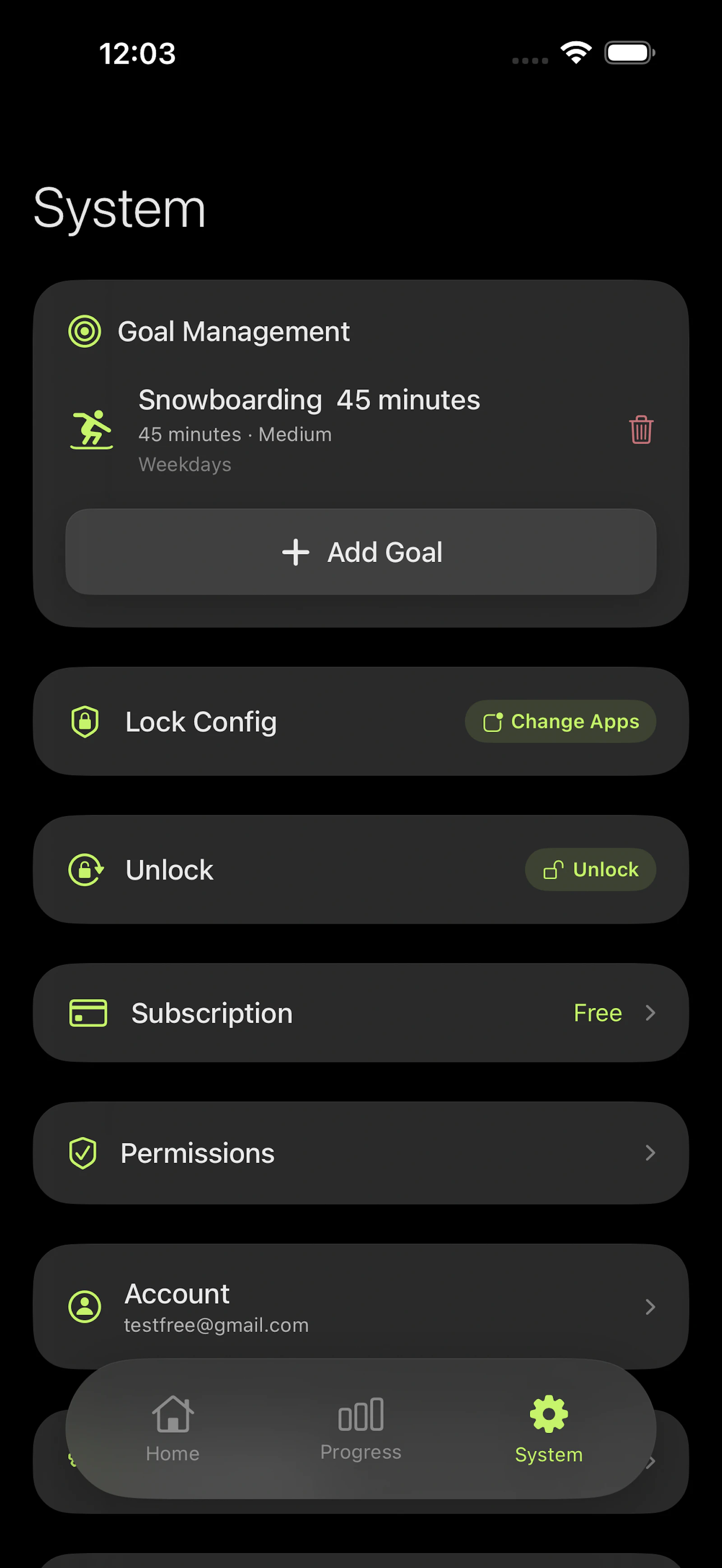Expand the Subscription row chevron

point(651,1012)
